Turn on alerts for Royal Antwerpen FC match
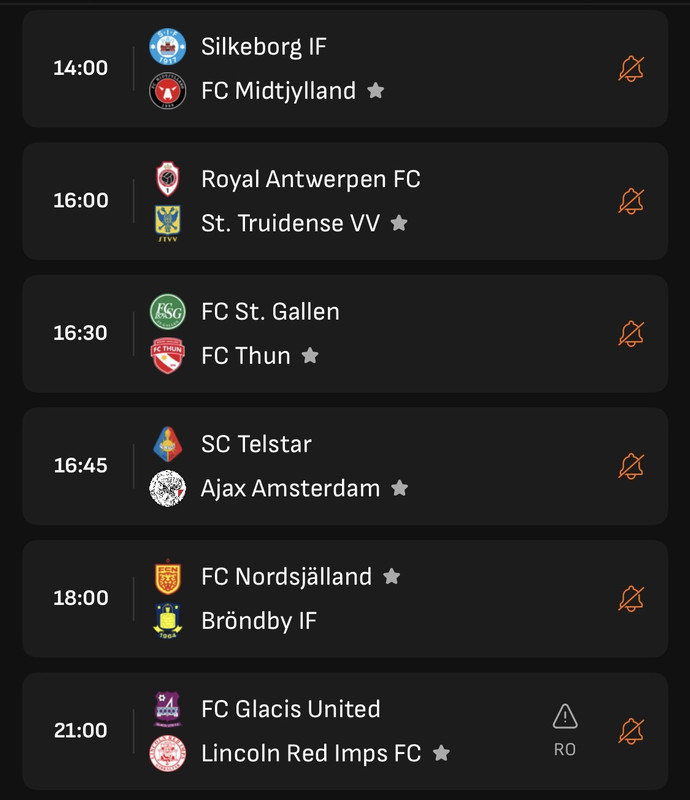Viewport: 690px width, 800px height. [x=631, y=201]
